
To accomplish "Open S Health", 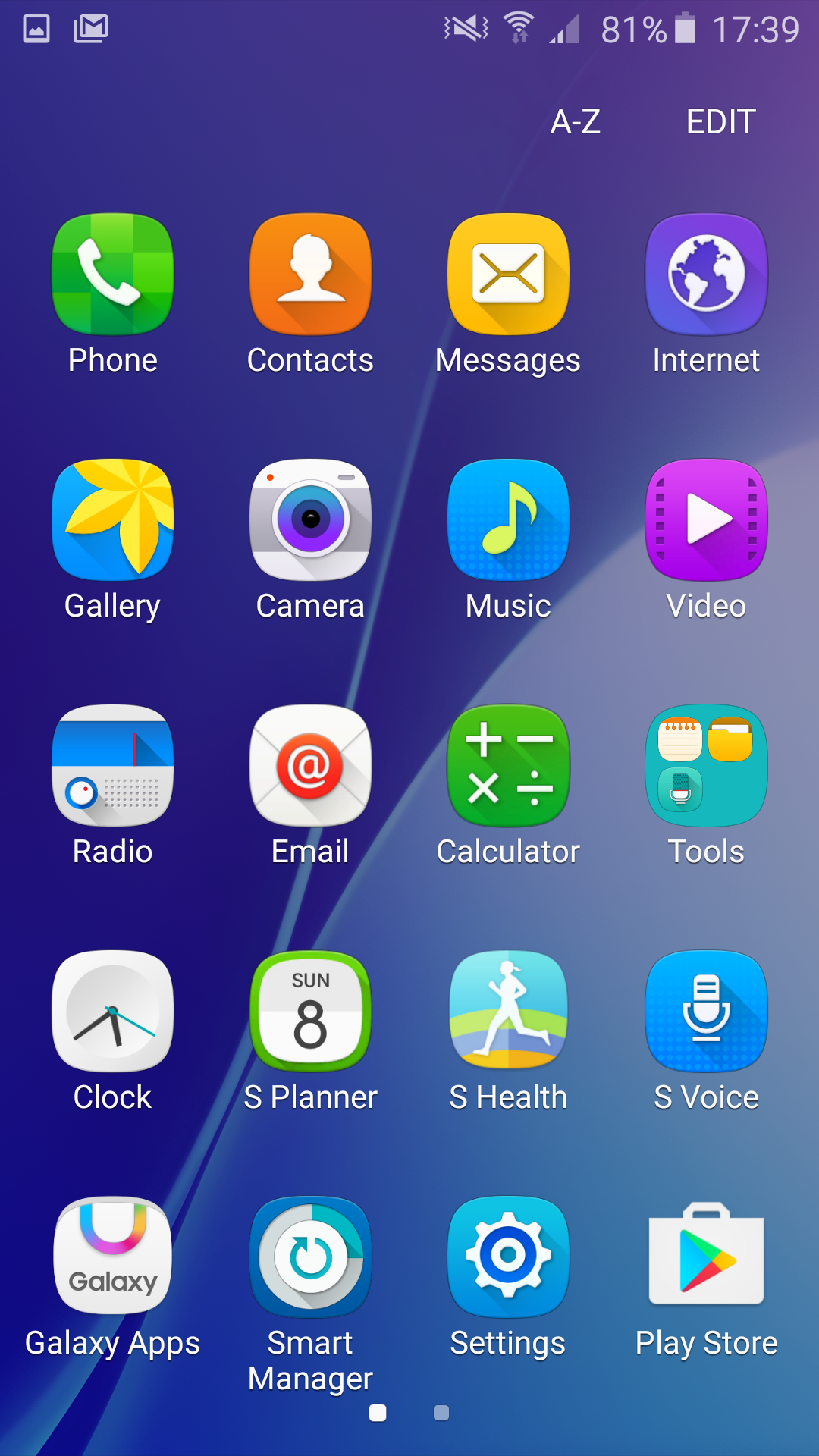I will [508, 1012].
